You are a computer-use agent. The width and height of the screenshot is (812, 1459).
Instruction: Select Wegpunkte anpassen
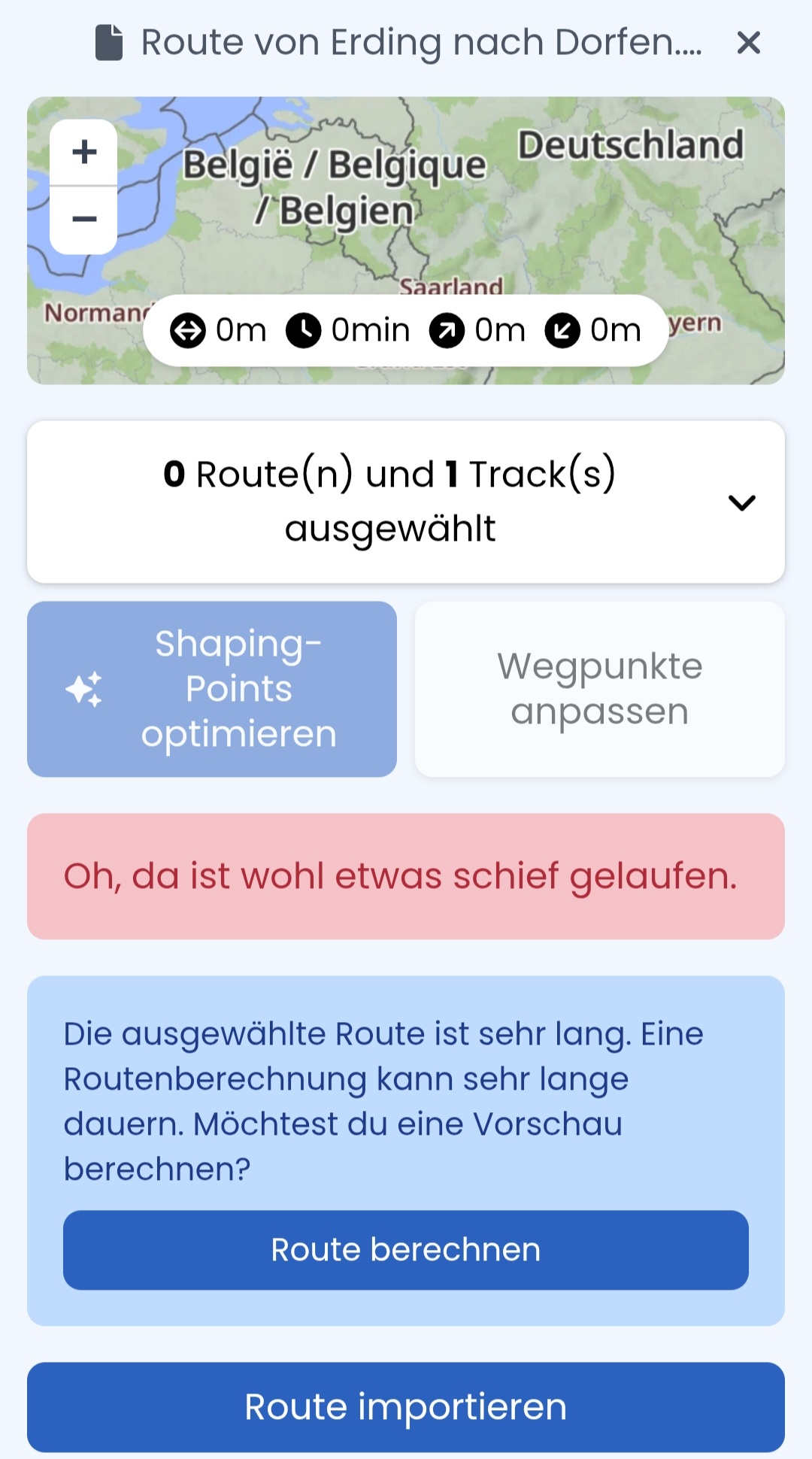[599, 689]
